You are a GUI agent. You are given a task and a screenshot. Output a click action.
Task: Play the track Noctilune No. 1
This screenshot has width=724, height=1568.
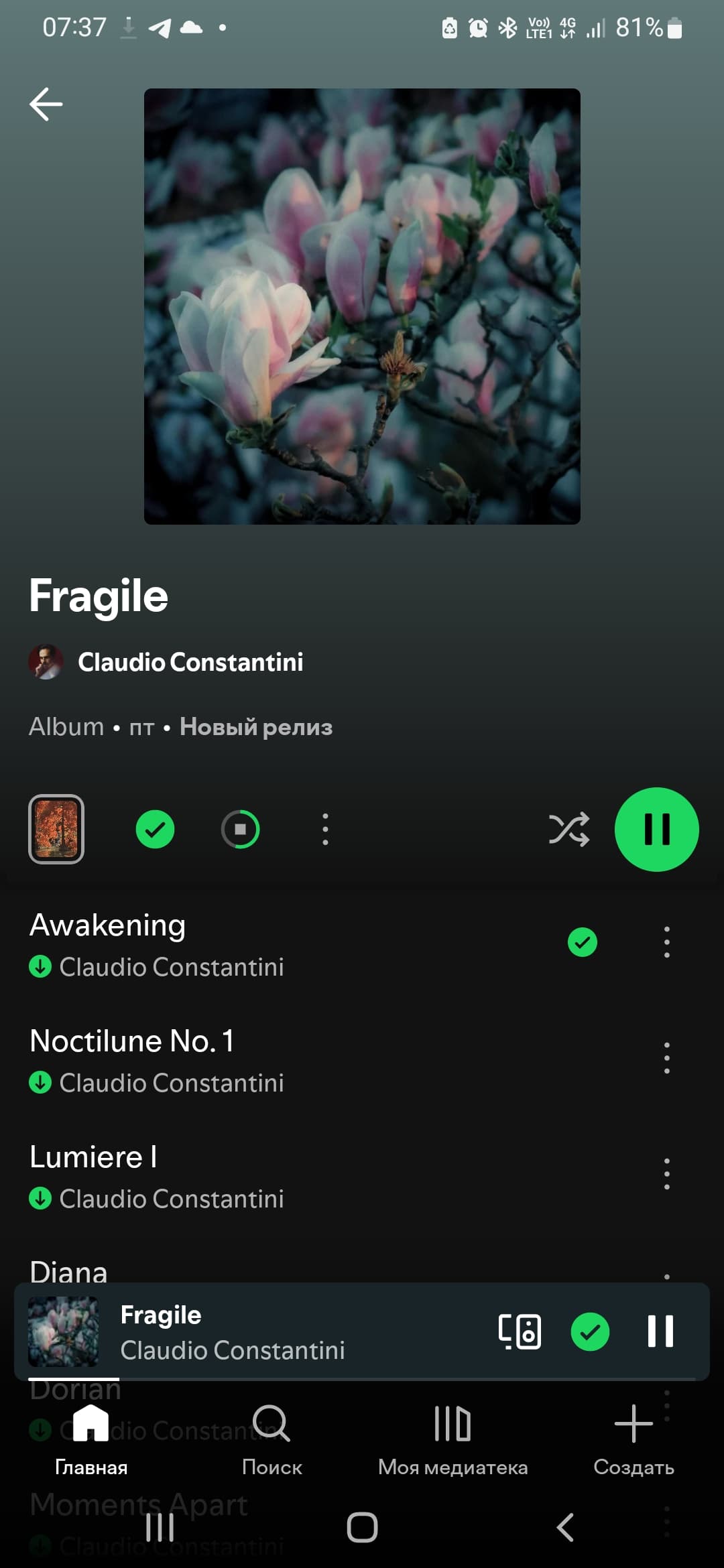click(201, 1059)
